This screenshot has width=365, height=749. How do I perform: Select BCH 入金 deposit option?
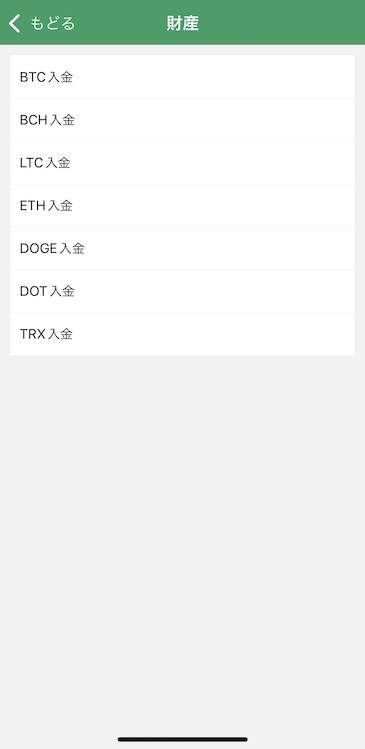click(x=182, y=120)
